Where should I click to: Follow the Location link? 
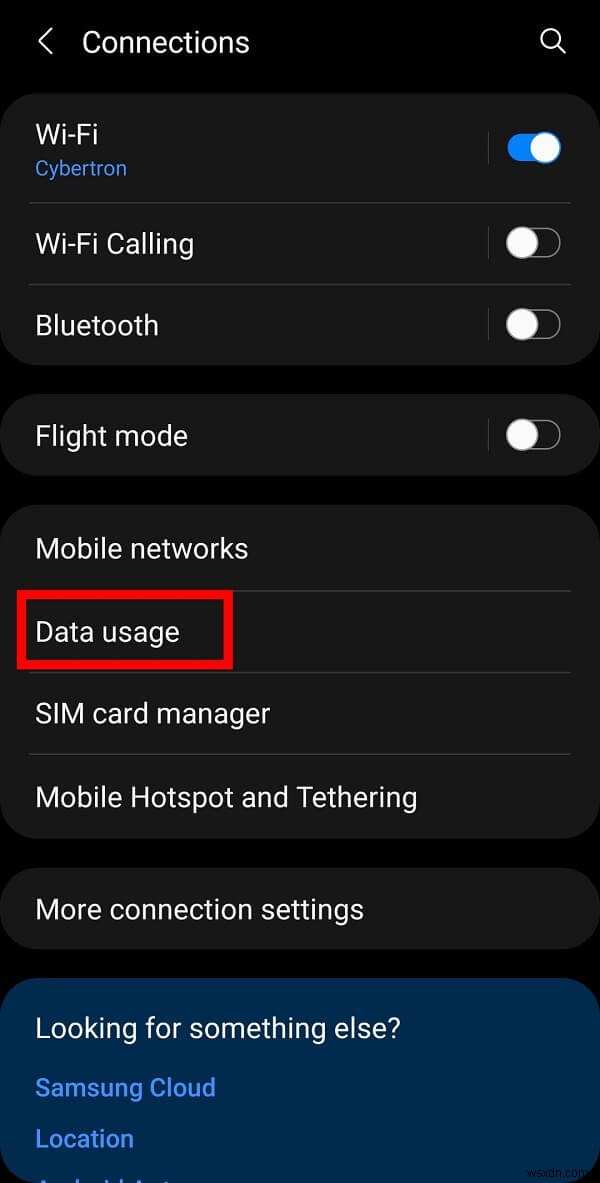point(84,1138)
